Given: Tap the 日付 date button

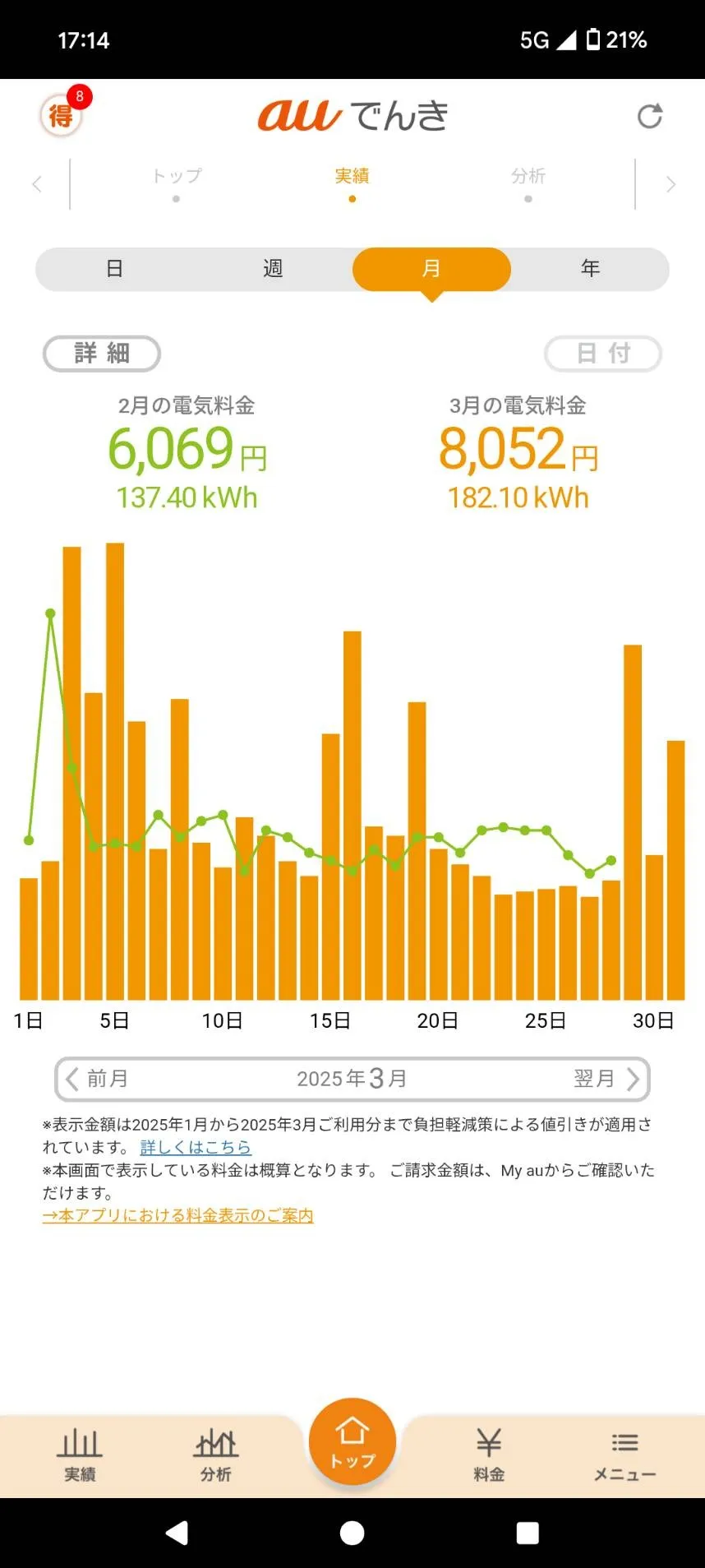Looking at the screenshot, I should 603,354.
